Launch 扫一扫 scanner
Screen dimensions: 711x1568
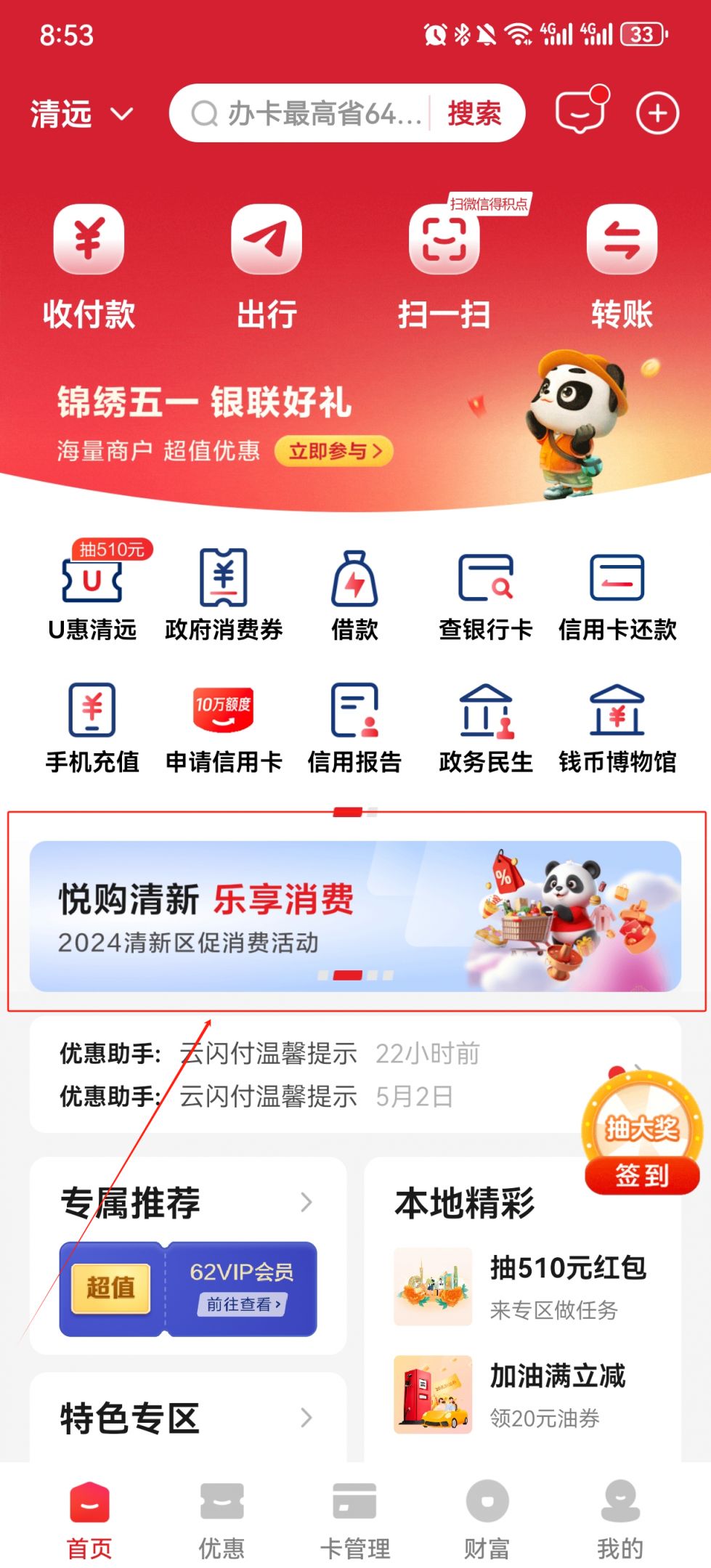coord(444,267)
